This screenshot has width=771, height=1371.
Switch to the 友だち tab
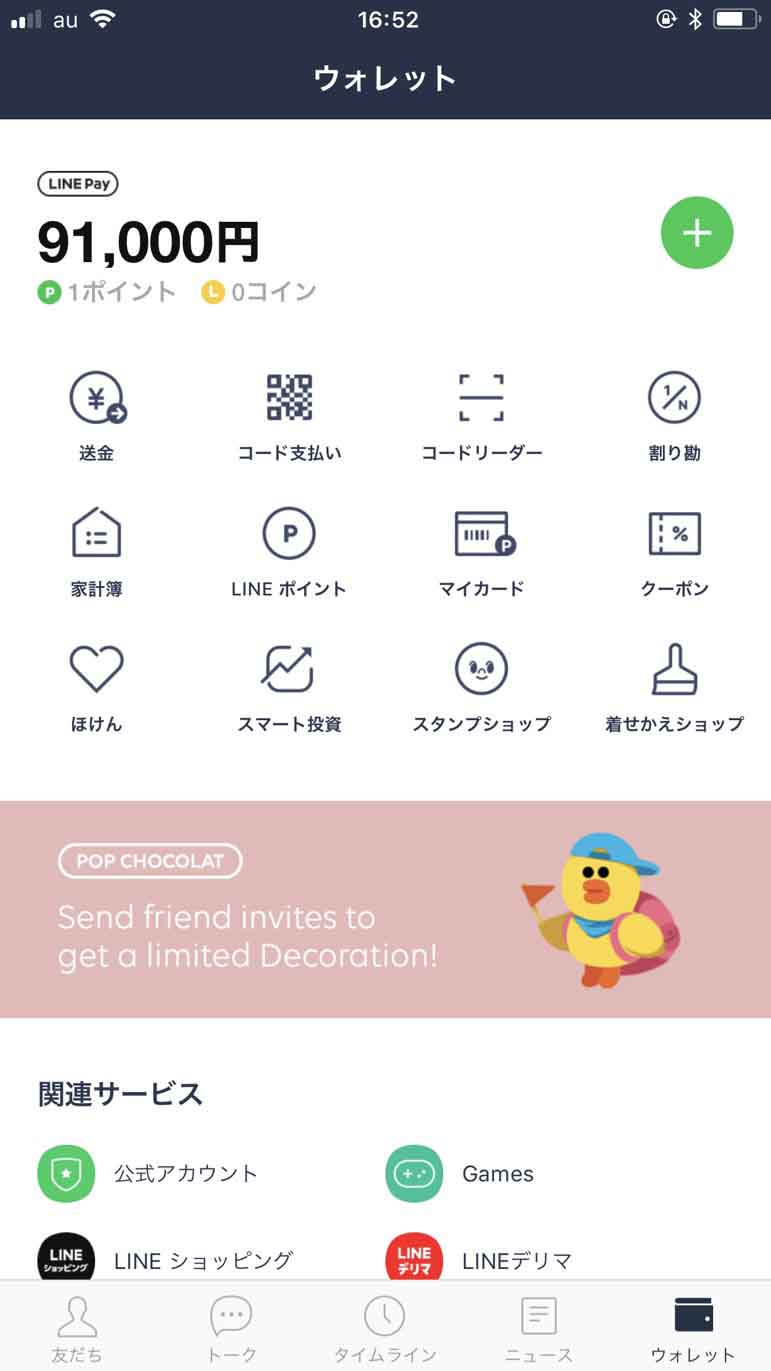pyautogui.click(x=77, y=1327)
